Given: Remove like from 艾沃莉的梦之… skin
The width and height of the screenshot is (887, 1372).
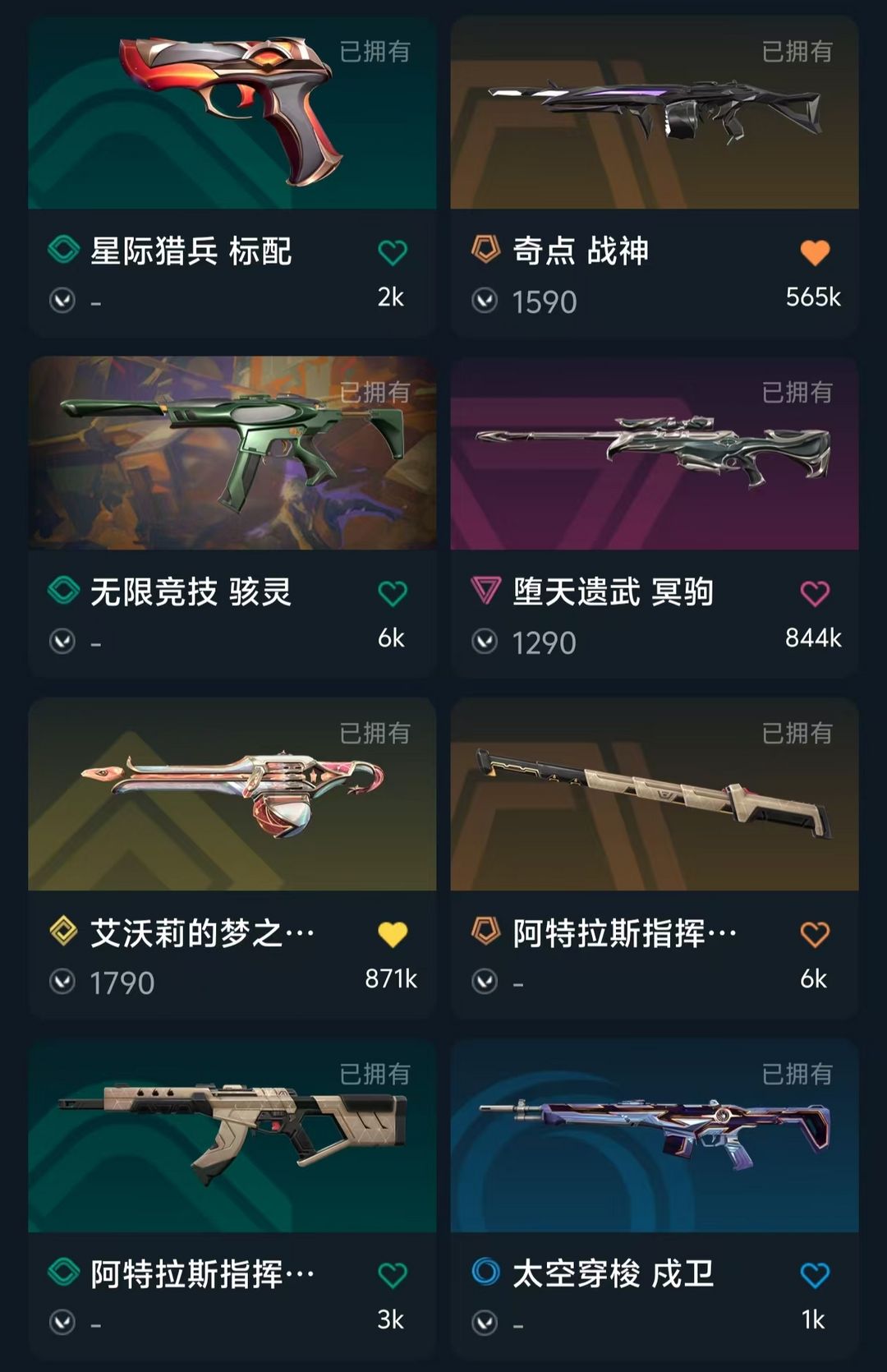Looking at the screenshot, I should tap(393, 934).
